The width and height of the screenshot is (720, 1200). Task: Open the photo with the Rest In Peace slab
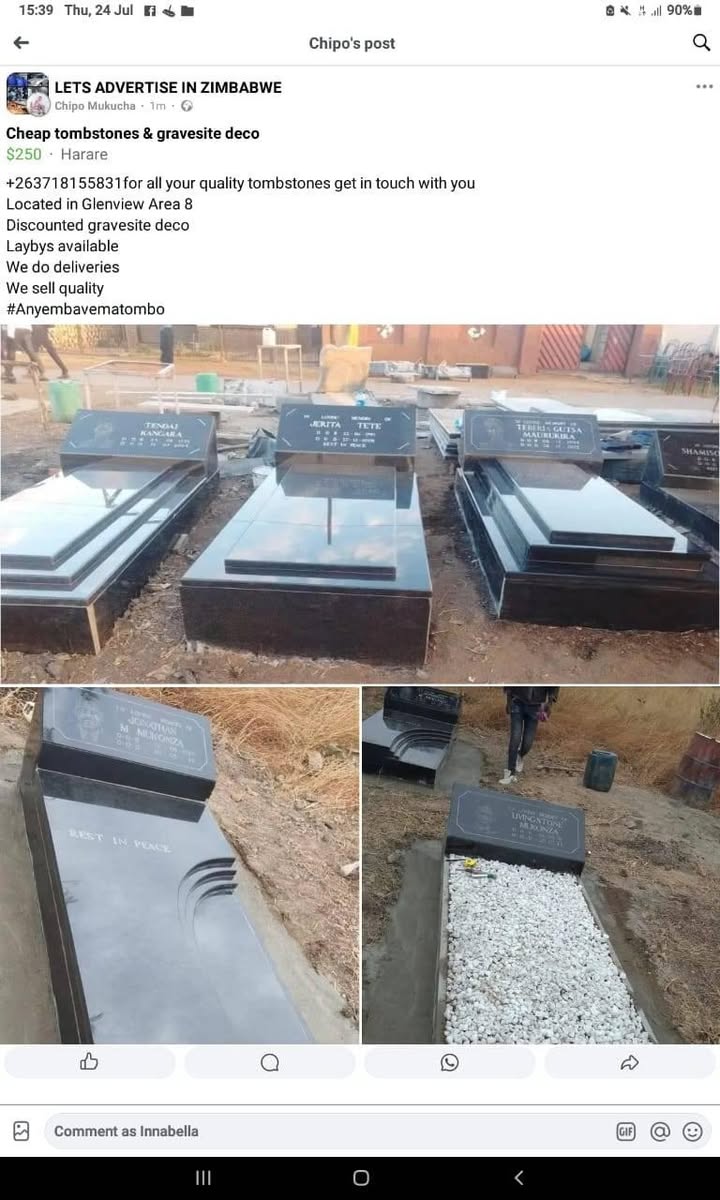[x=179, y=865]
